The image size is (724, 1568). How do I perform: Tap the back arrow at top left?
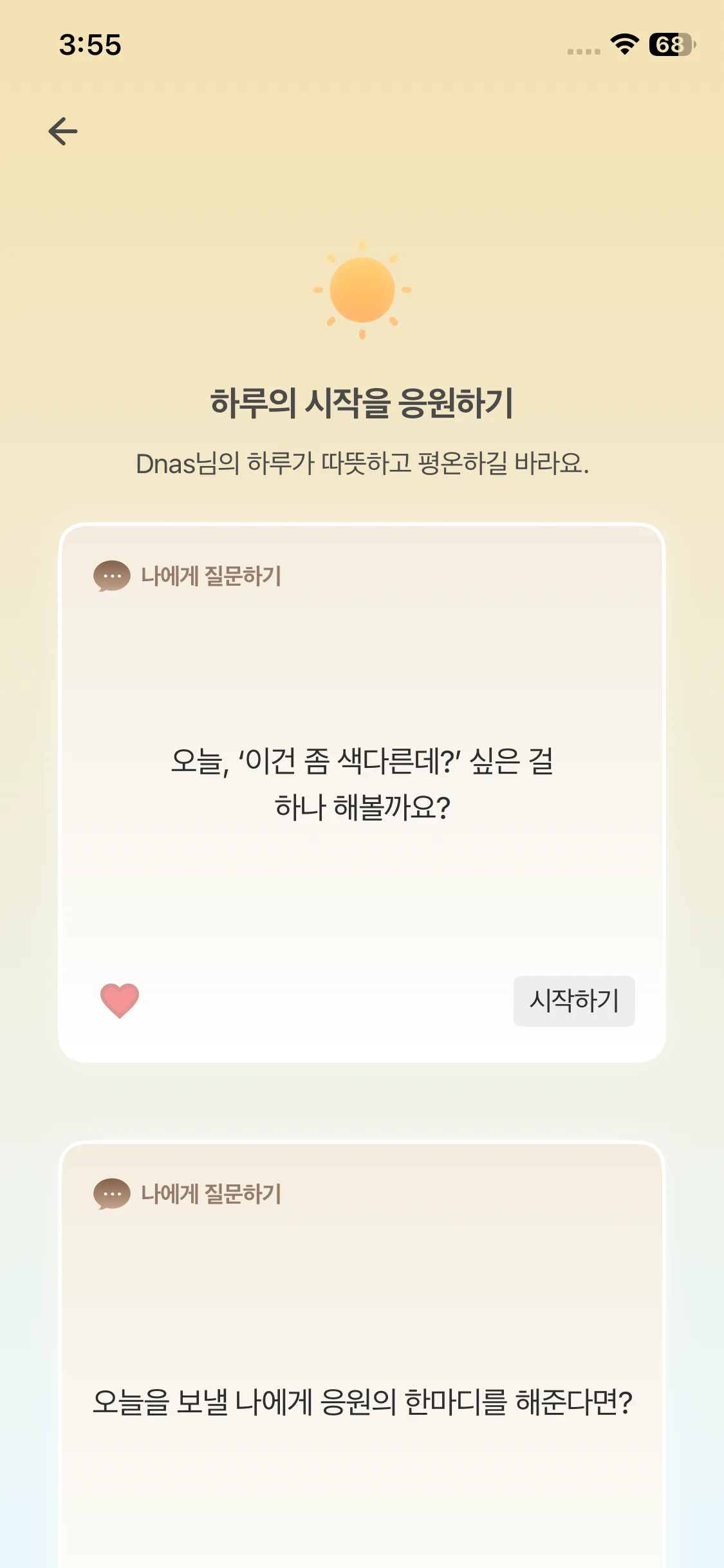[x=62, y=131]
